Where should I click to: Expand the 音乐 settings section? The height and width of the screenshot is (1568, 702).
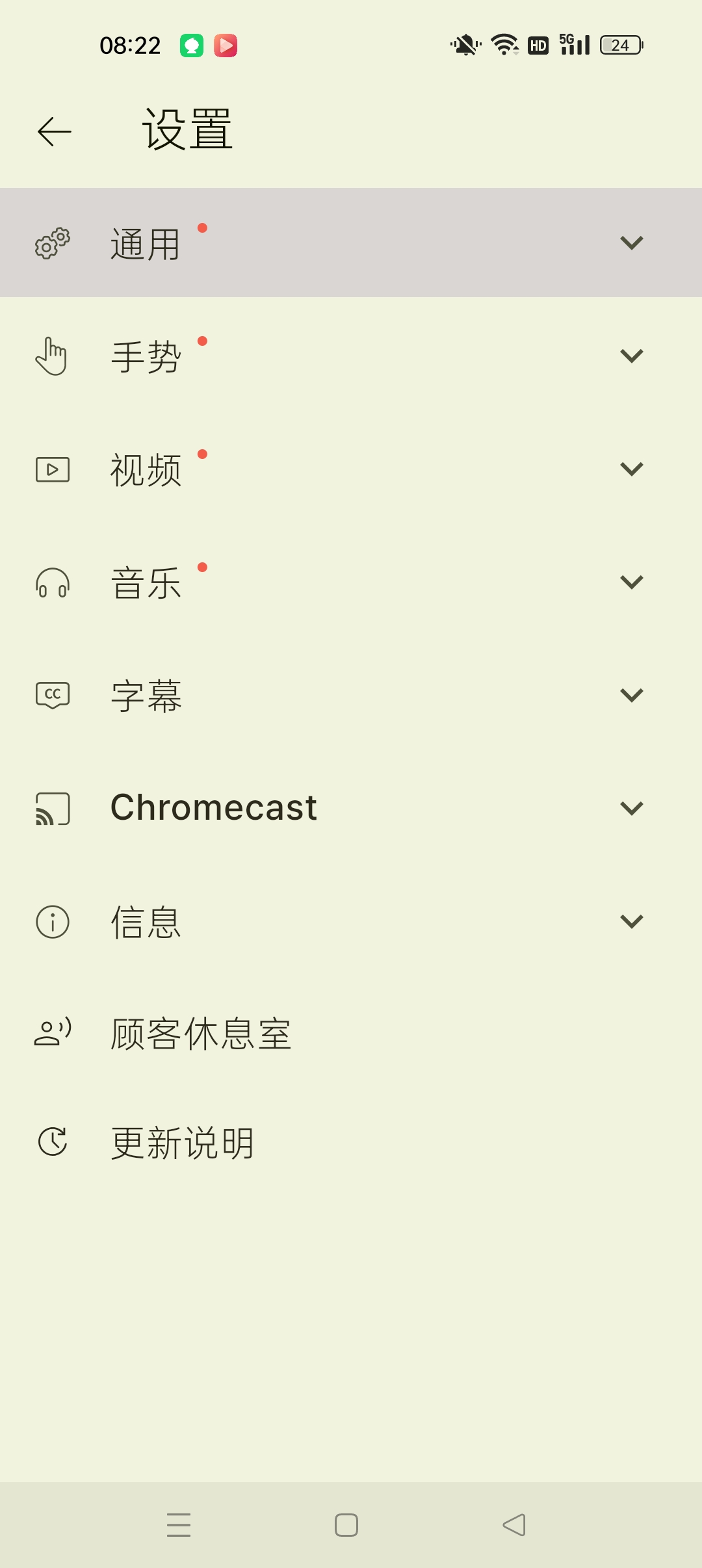click(351, 582)
